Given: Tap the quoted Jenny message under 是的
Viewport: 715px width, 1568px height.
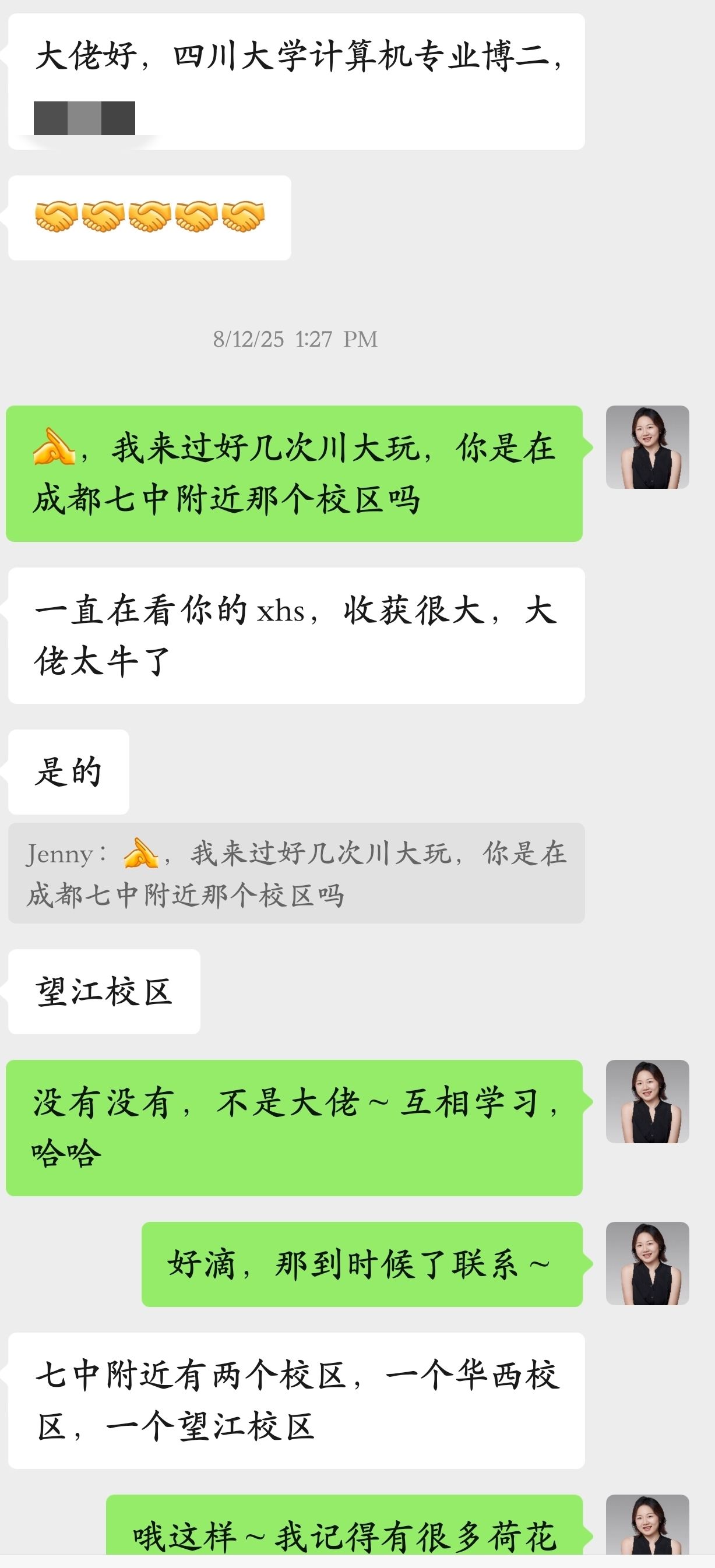Looking at the screenshot, I should [296, 873].
